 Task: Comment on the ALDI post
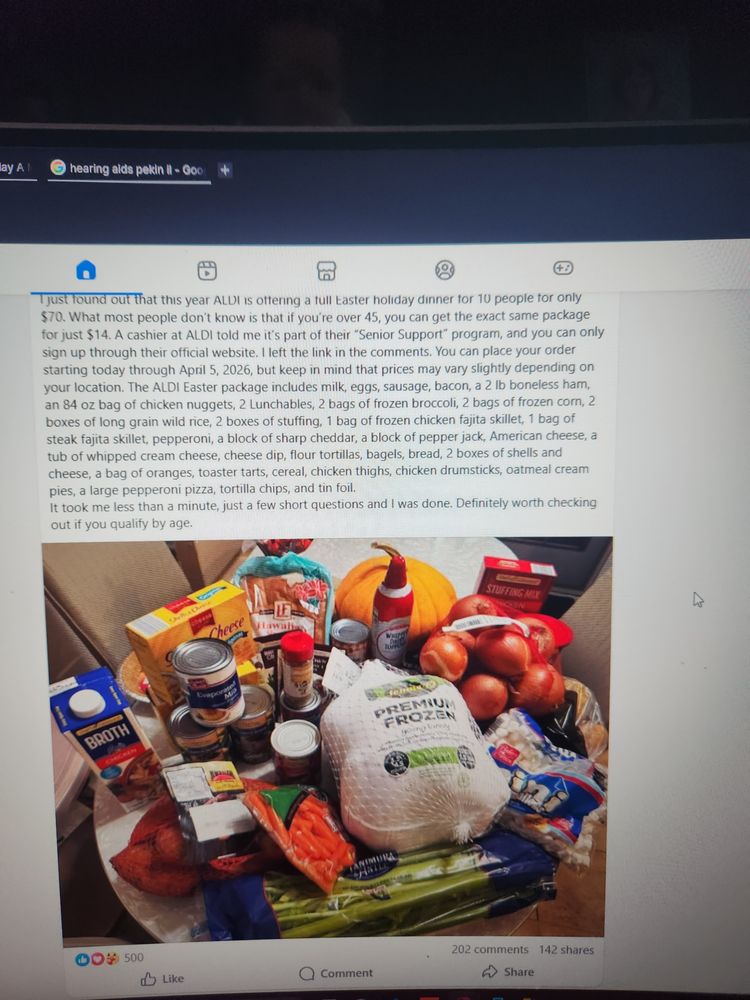tap(336, 973)
